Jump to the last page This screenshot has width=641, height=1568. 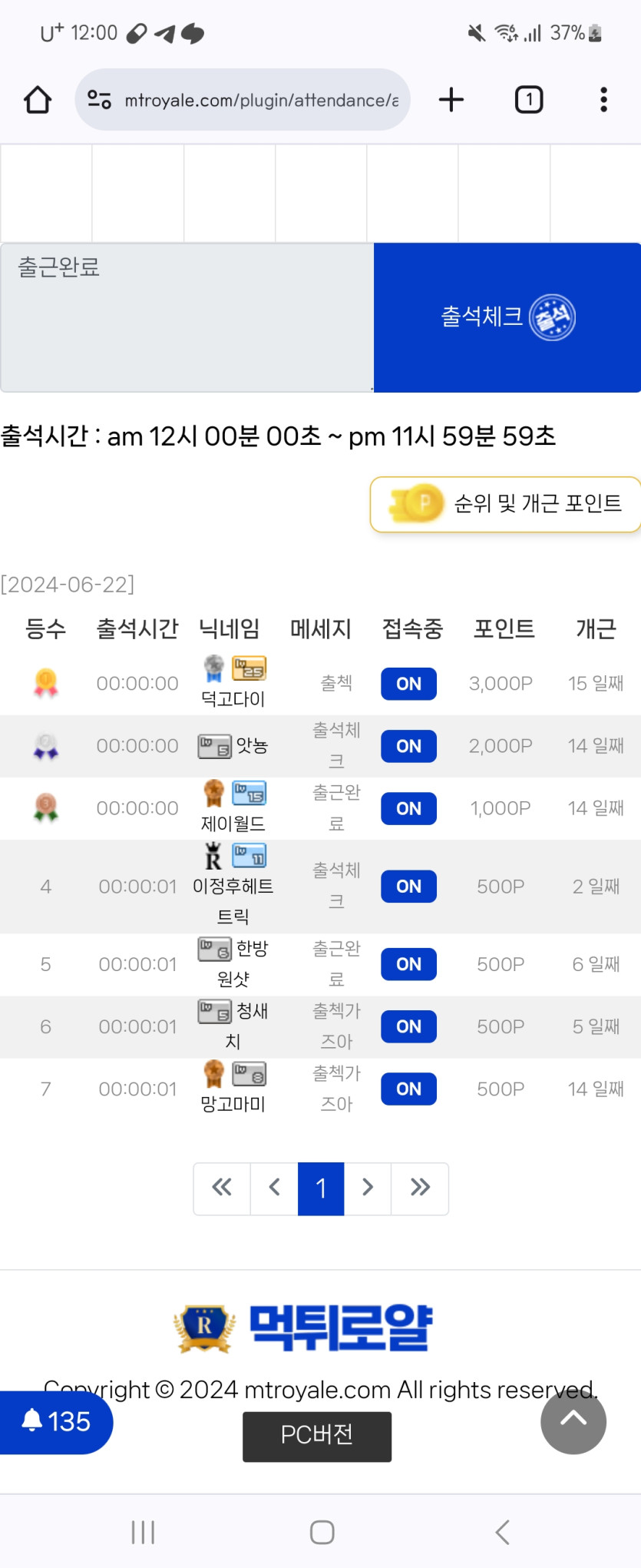point(420,1188)
